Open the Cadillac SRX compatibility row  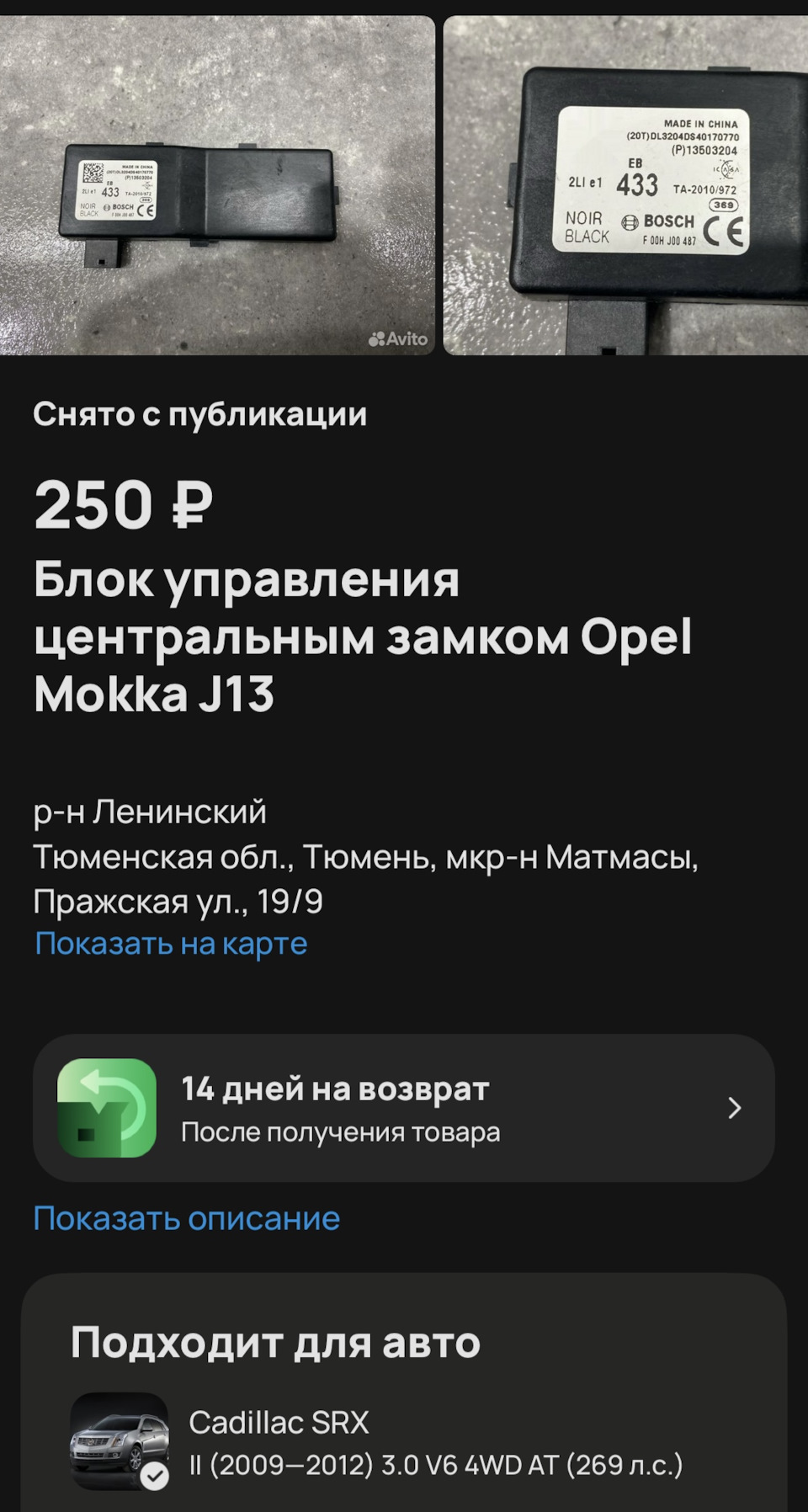coord(404,1443)
